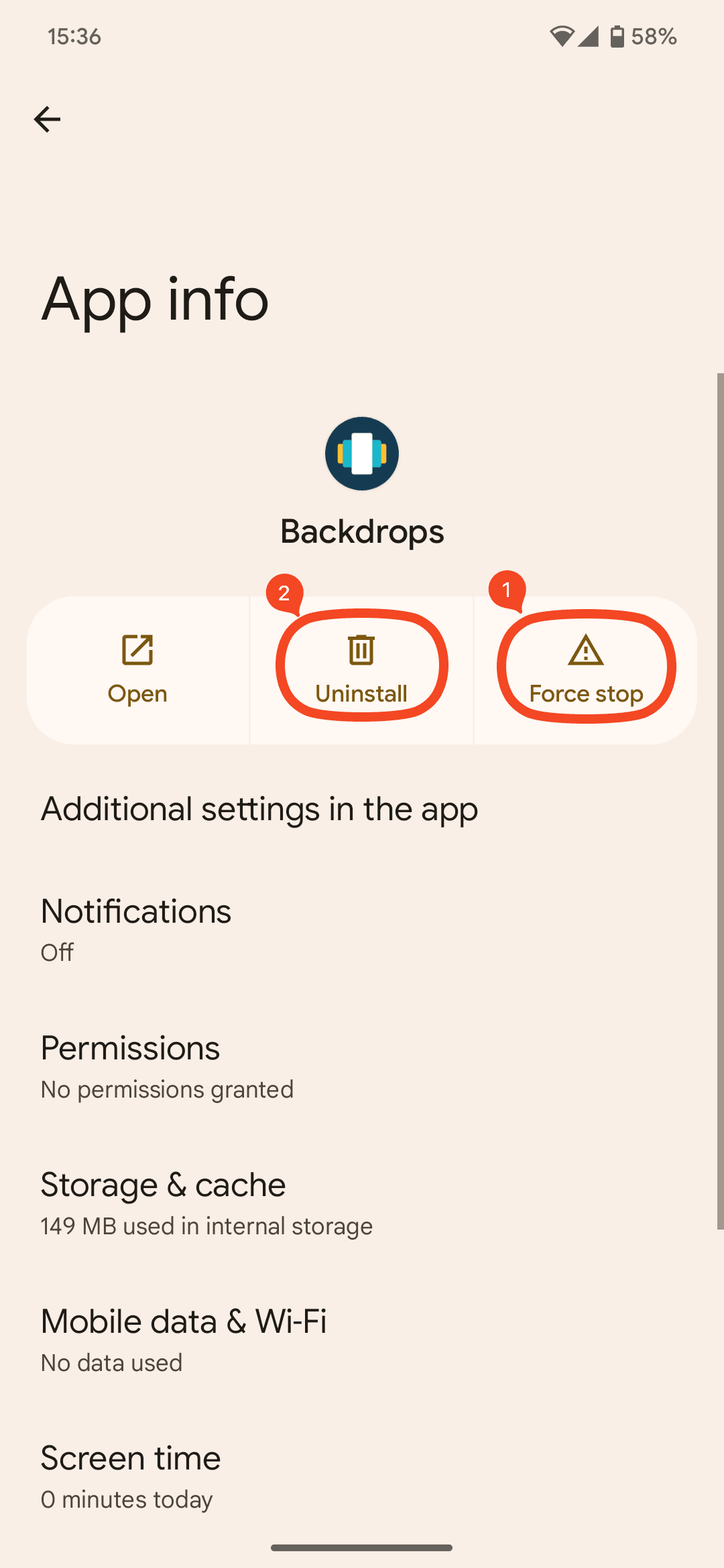Go back using the top arrow

tap(47, 119)
